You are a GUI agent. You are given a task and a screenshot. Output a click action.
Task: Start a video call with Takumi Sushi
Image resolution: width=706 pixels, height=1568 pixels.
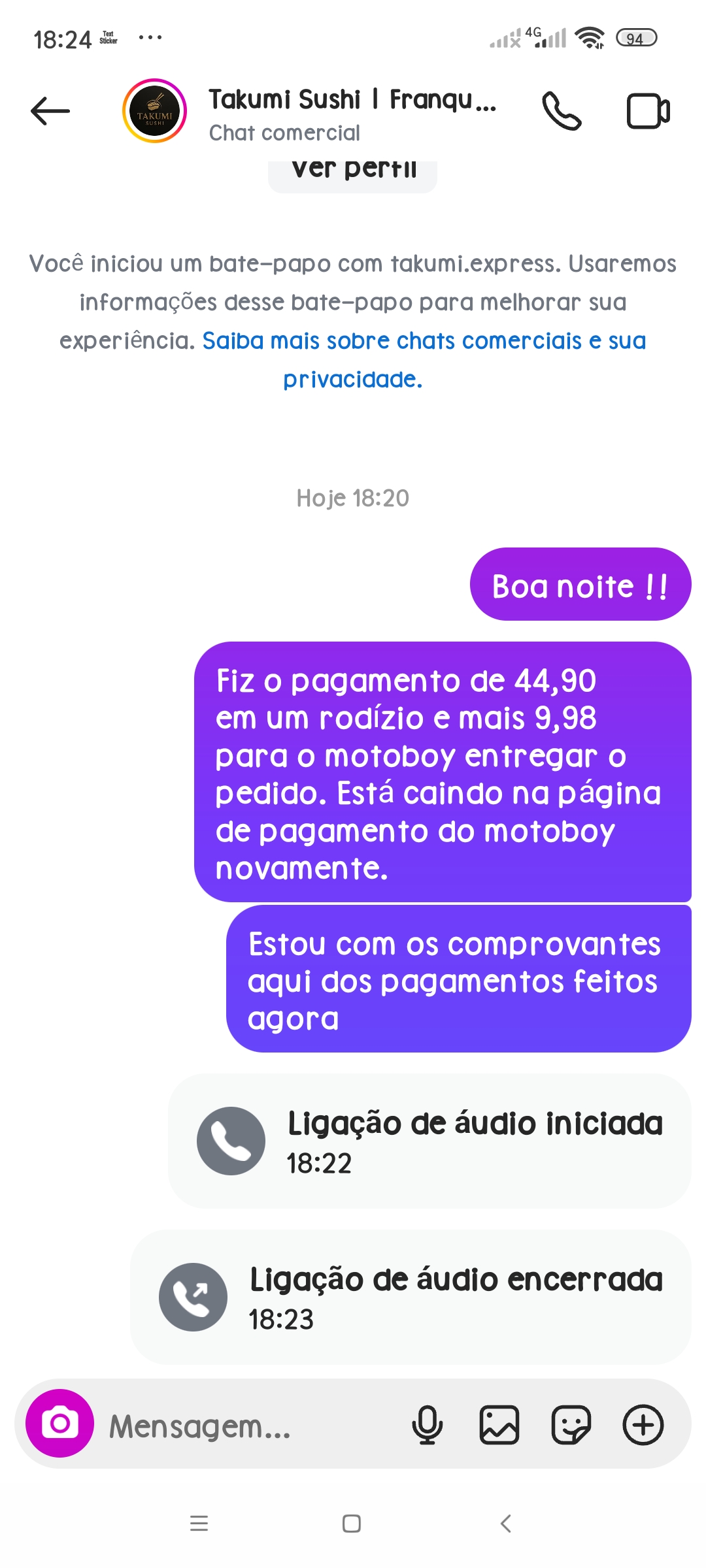pos(648,111)
